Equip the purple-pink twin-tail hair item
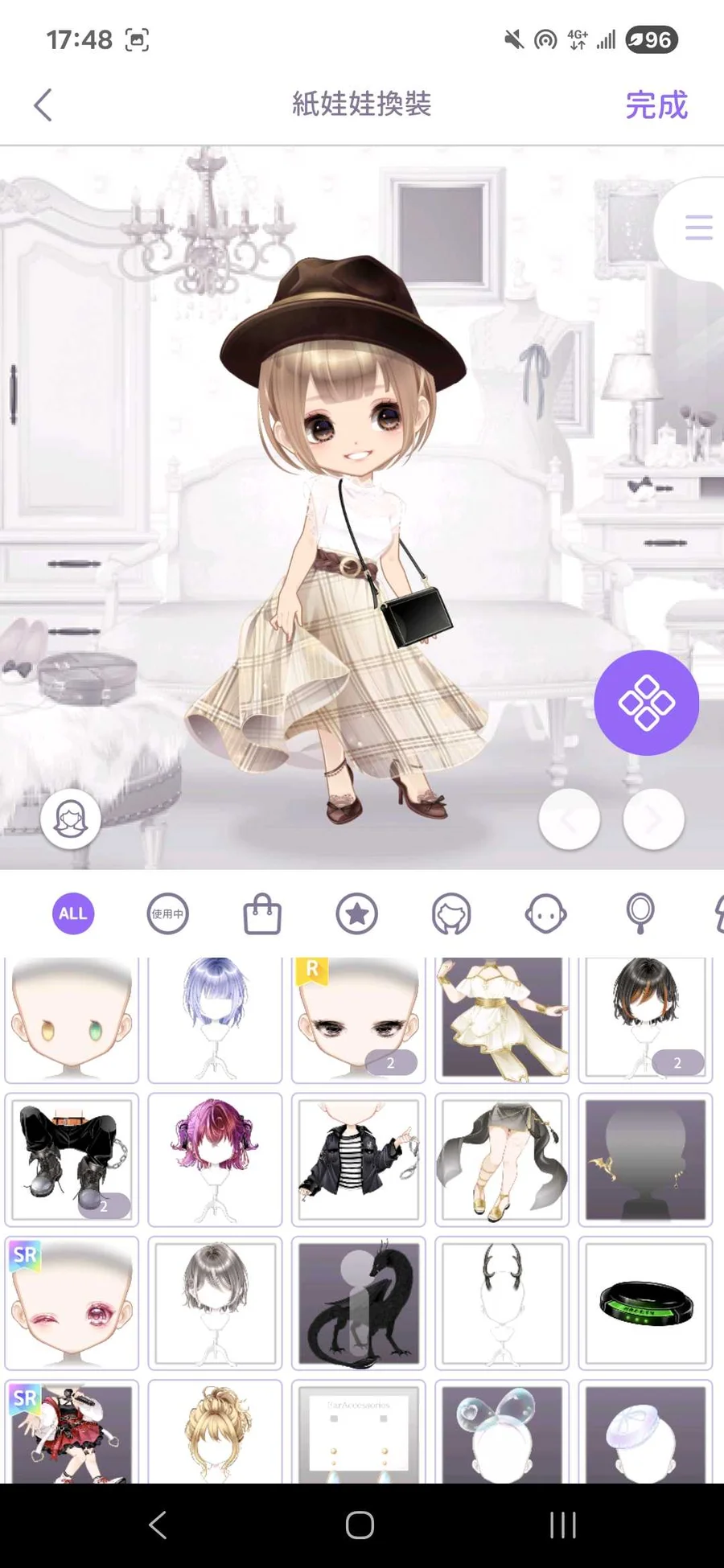The height and width of the screenshot is (1568, 724). [215, 1160]
